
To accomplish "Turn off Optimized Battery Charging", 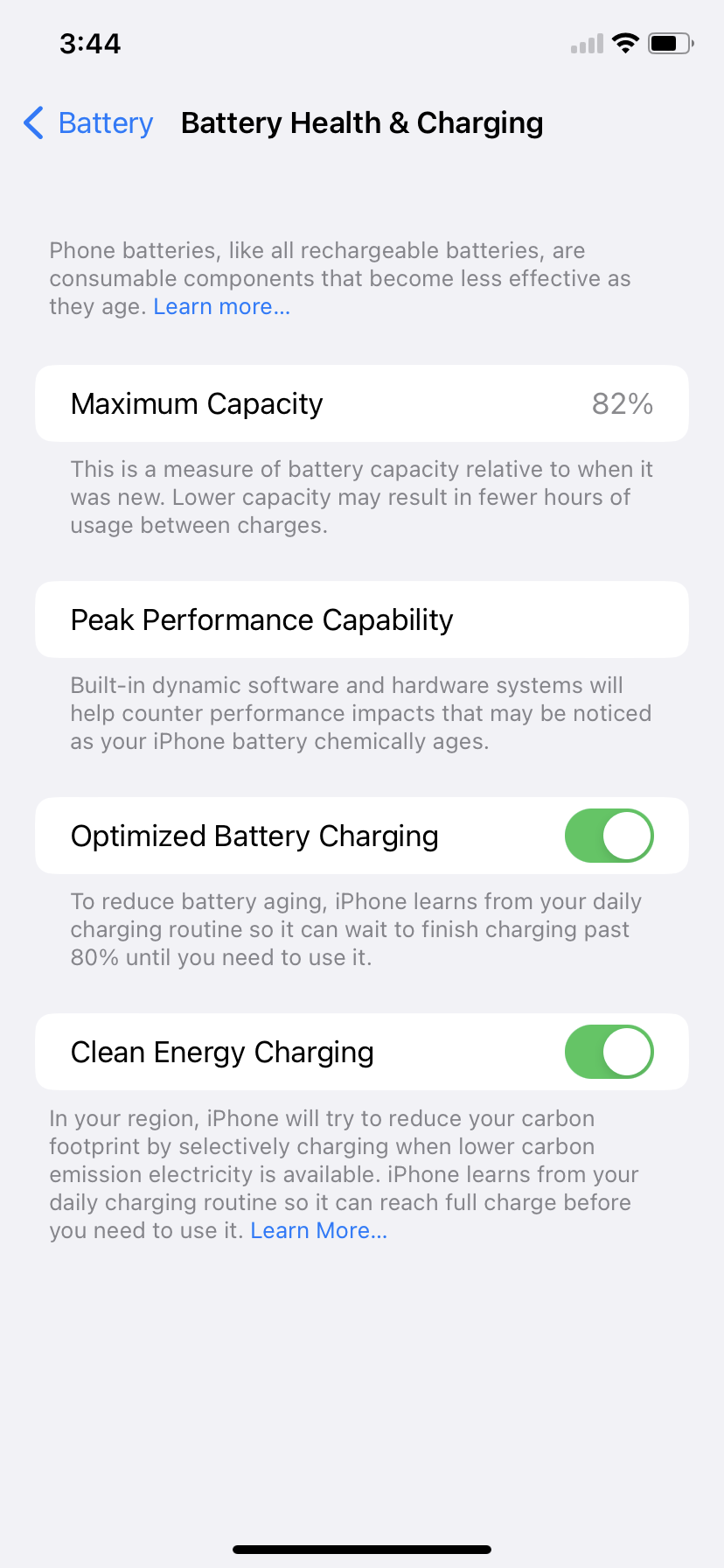I will point(609,836).
